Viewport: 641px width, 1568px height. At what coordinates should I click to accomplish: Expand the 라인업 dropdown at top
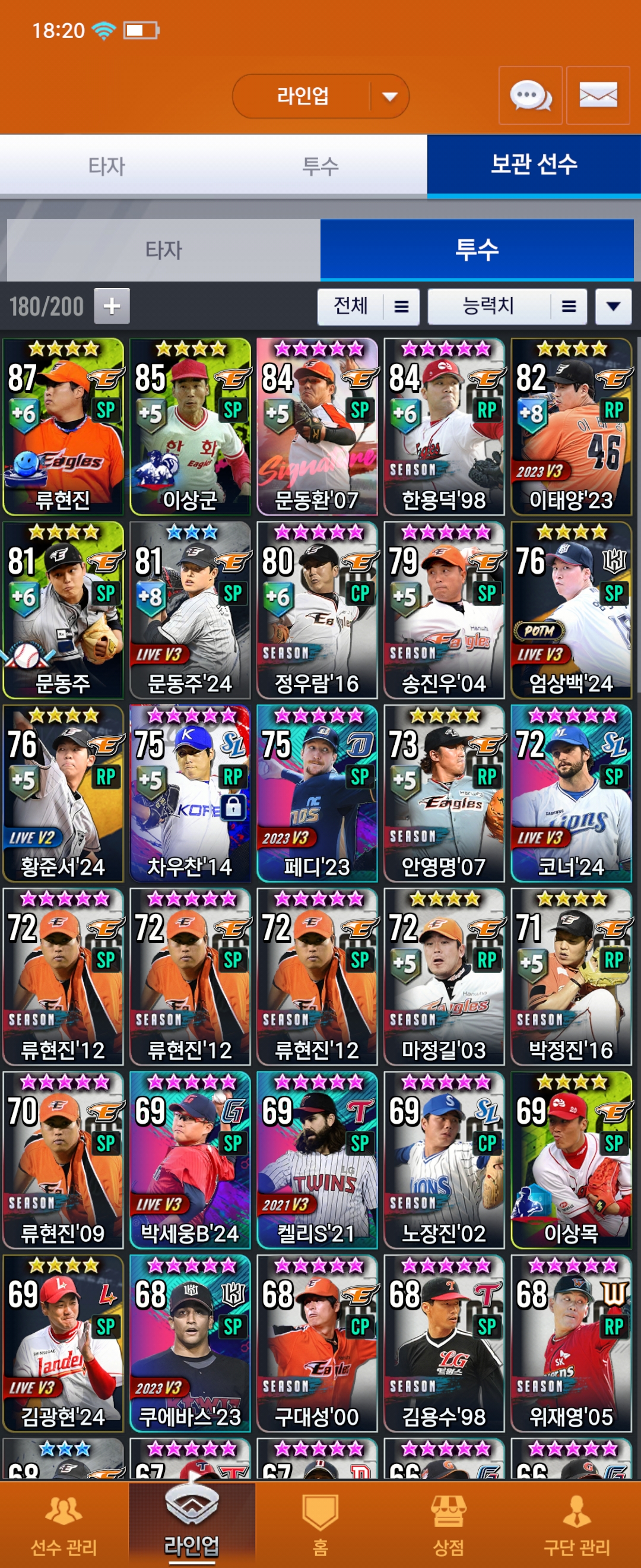point(320,96)
